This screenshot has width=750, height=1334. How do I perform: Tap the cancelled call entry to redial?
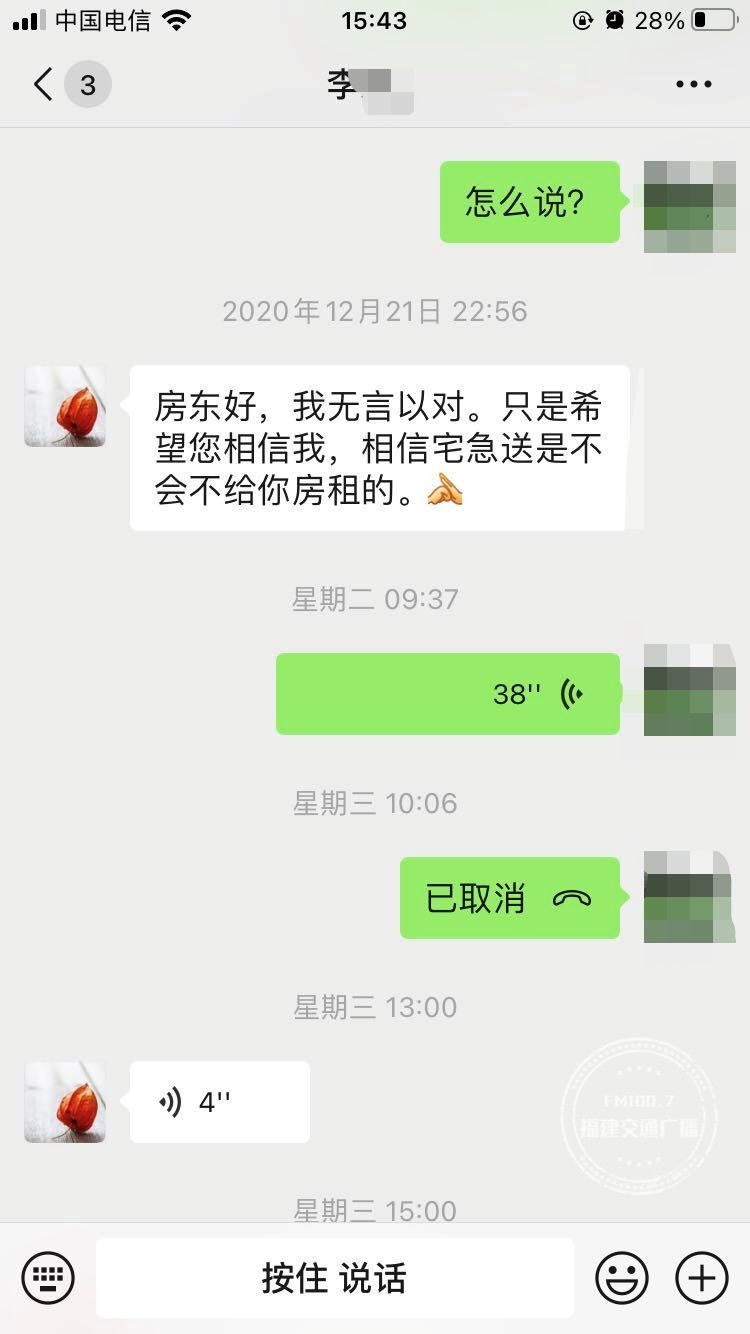point(510,898)
